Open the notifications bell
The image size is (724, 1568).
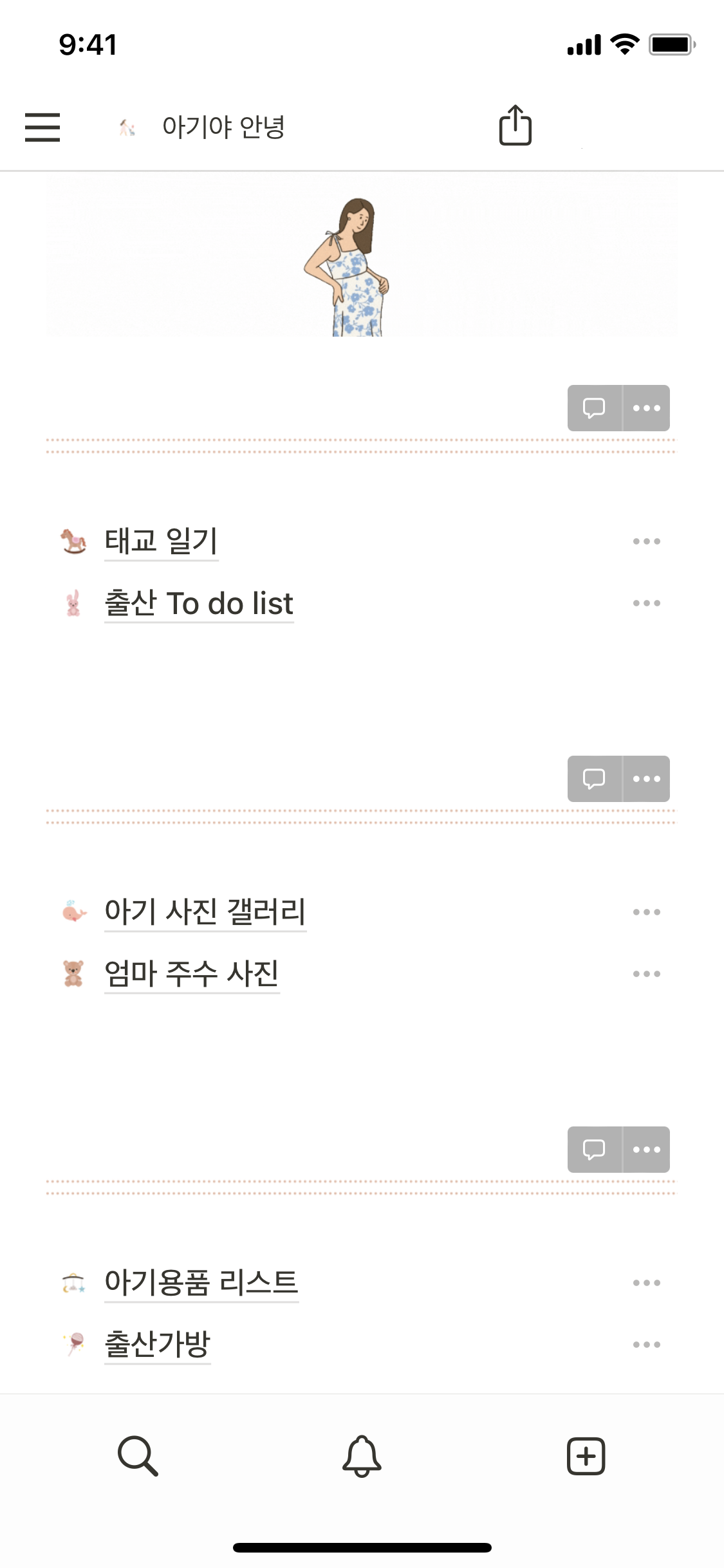point(362,1455)
